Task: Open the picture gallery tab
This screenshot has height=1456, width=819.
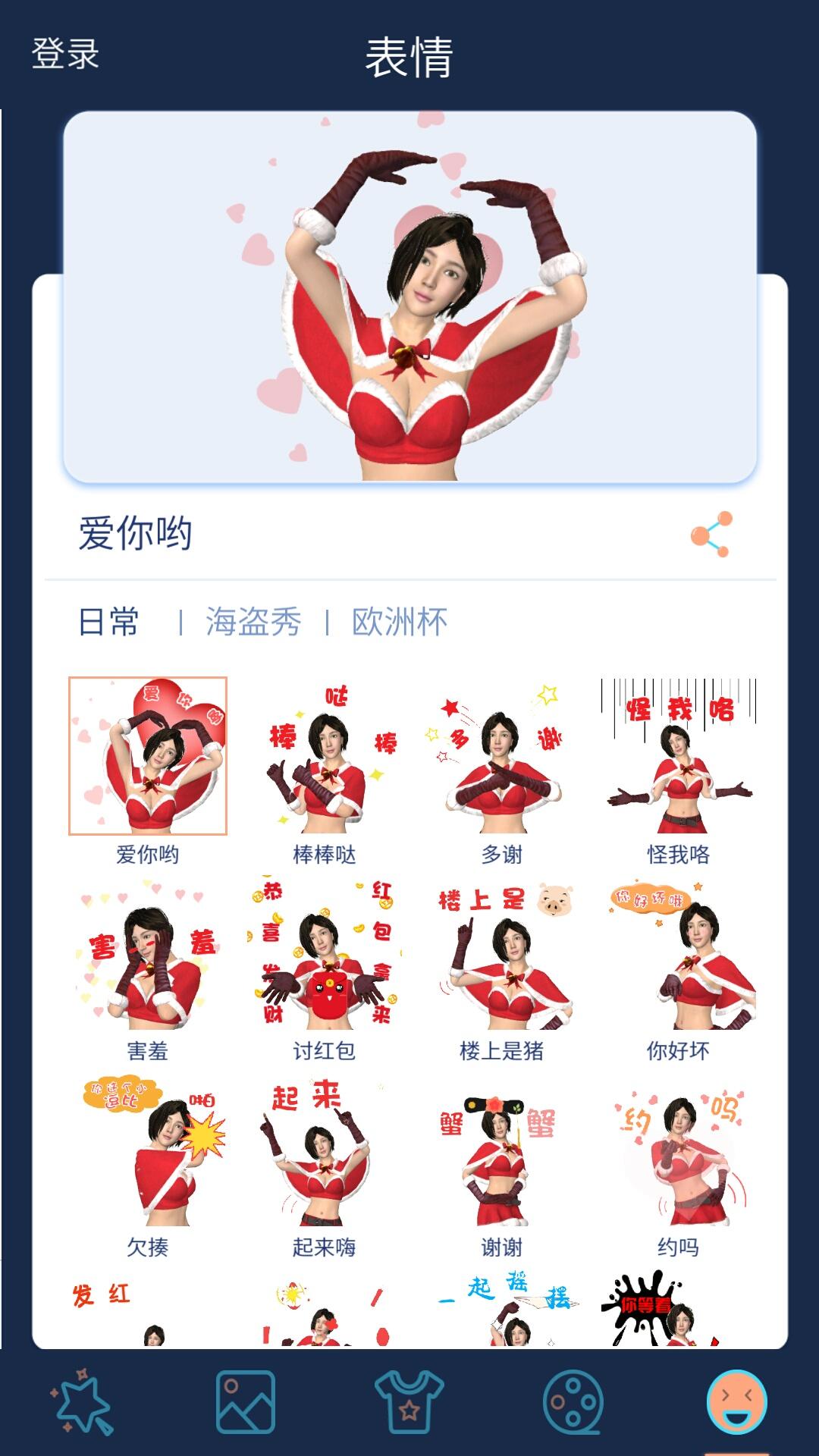Action: 246,1401
